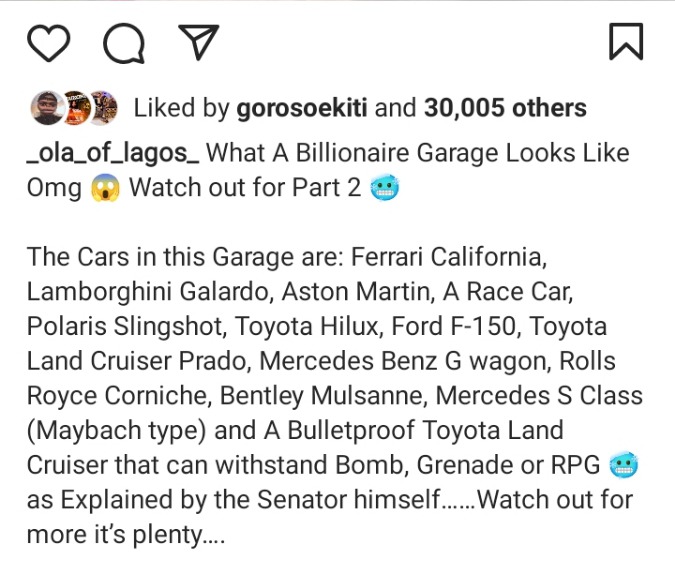Open the comments on this post
Screen dimensions: 675x583
click(124, 42)
